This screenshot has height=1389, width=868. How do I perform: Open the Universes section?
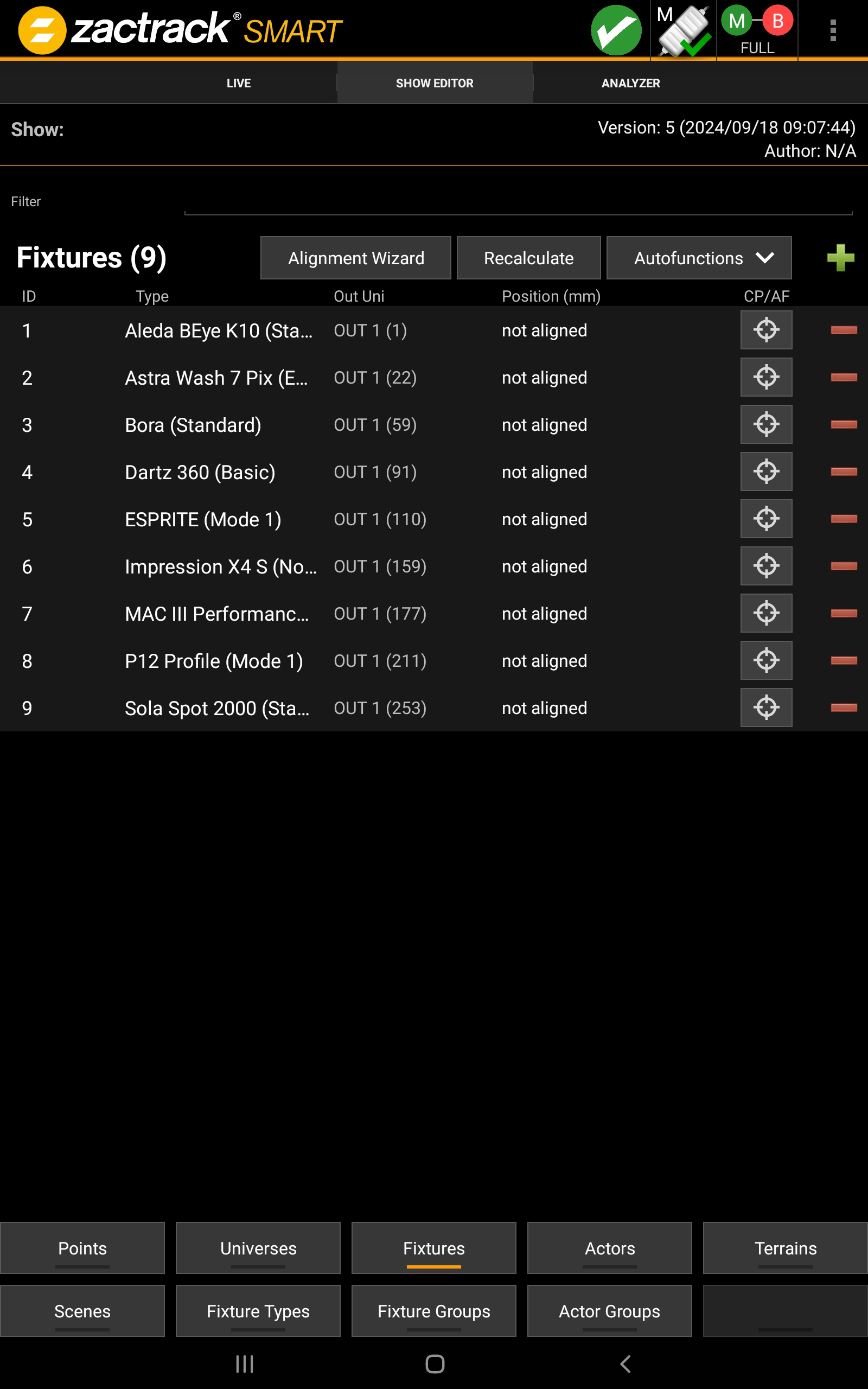click(x=258, y=1248)
